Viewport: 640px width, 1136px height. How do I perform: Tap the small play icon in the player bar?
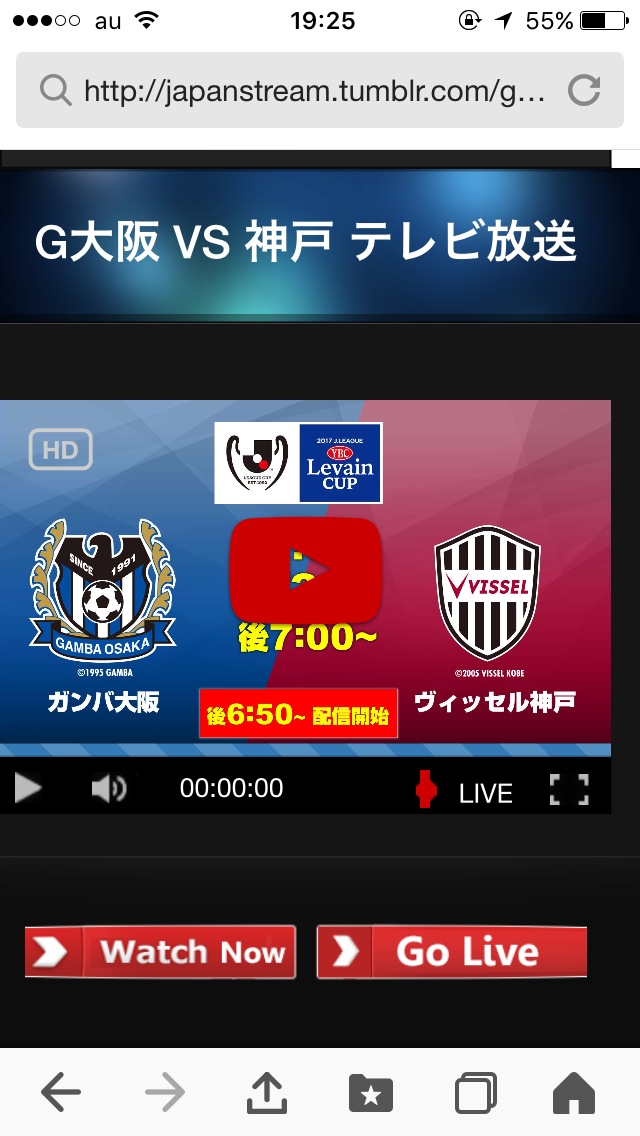[28, 789]
